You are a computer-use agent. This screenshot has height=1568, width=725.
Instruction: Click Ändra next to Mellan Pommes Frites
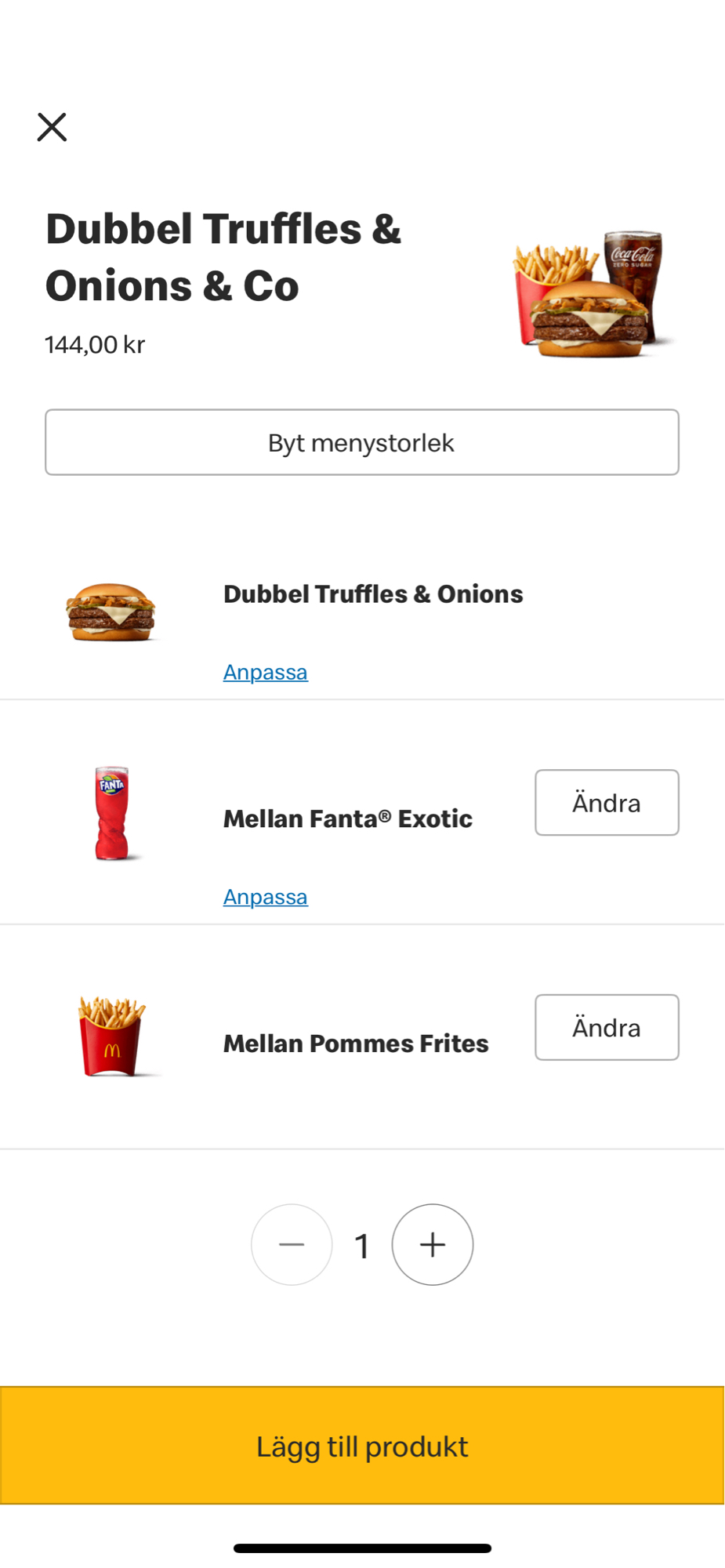coord(606,1027)
